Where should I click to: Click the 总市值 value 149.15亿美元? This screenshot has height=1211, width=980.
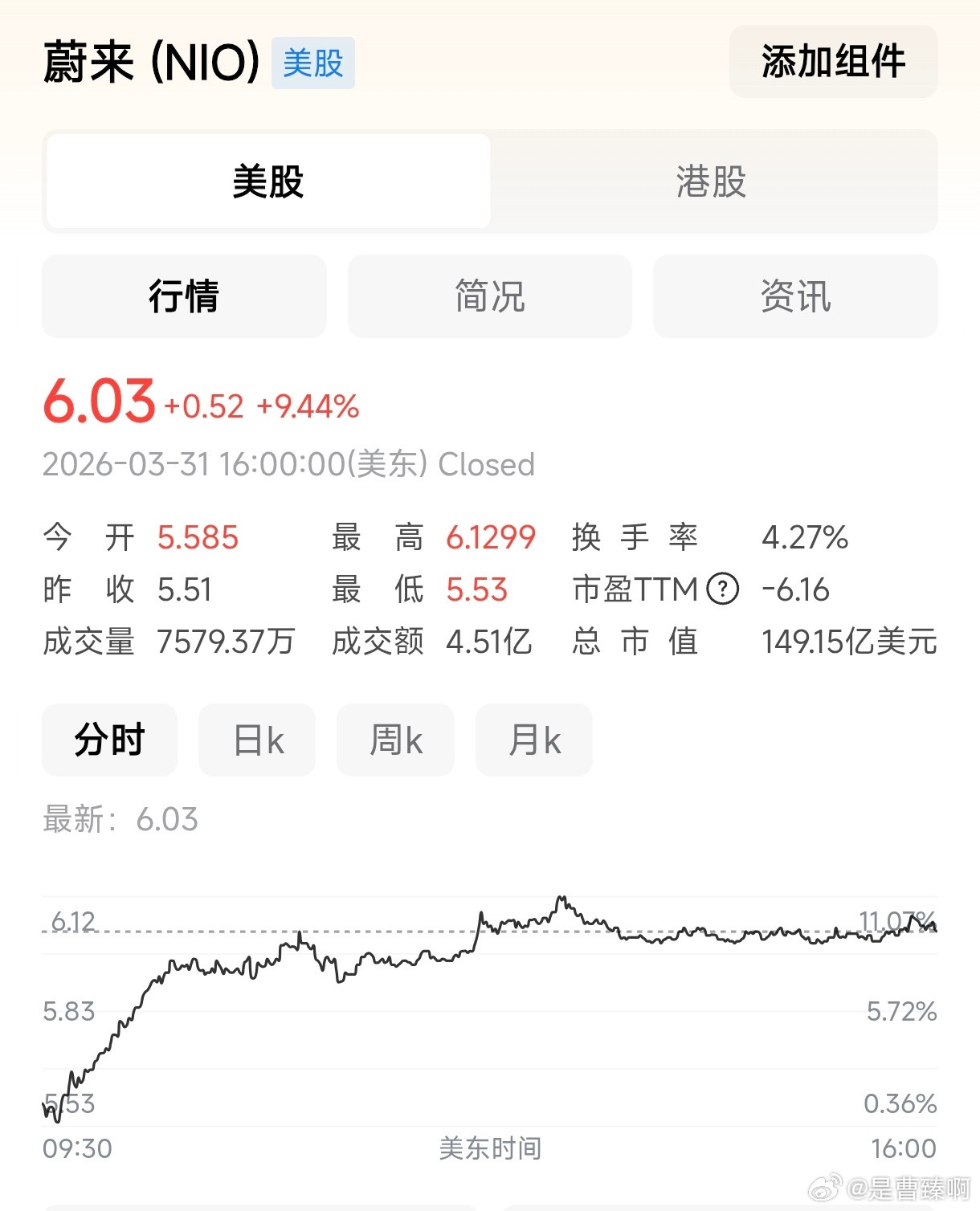(848, 642)
